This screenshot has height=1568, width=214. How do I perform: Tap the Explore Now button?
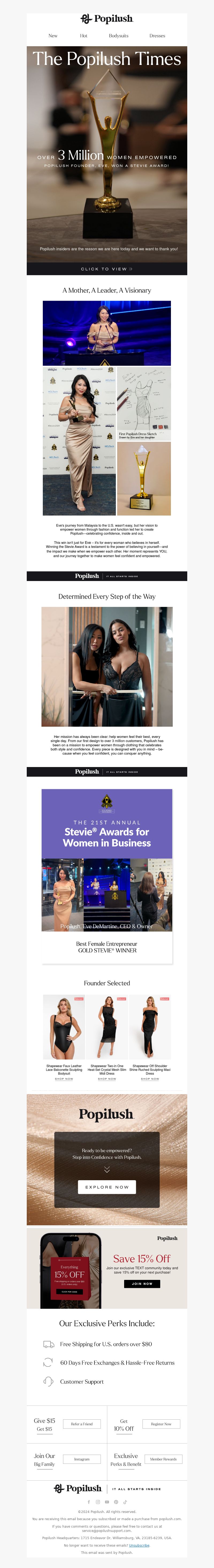[x=107, y=1187]
